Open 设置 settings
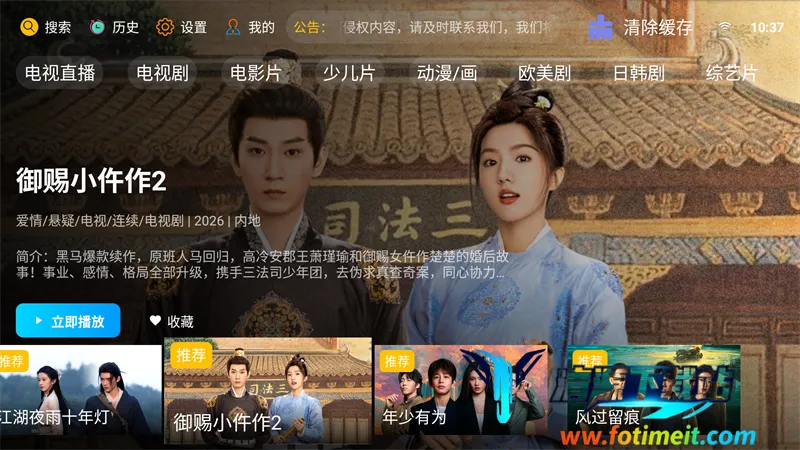Image resolution: width=800 pixels, height=450 pixels. tap(181, 27)
